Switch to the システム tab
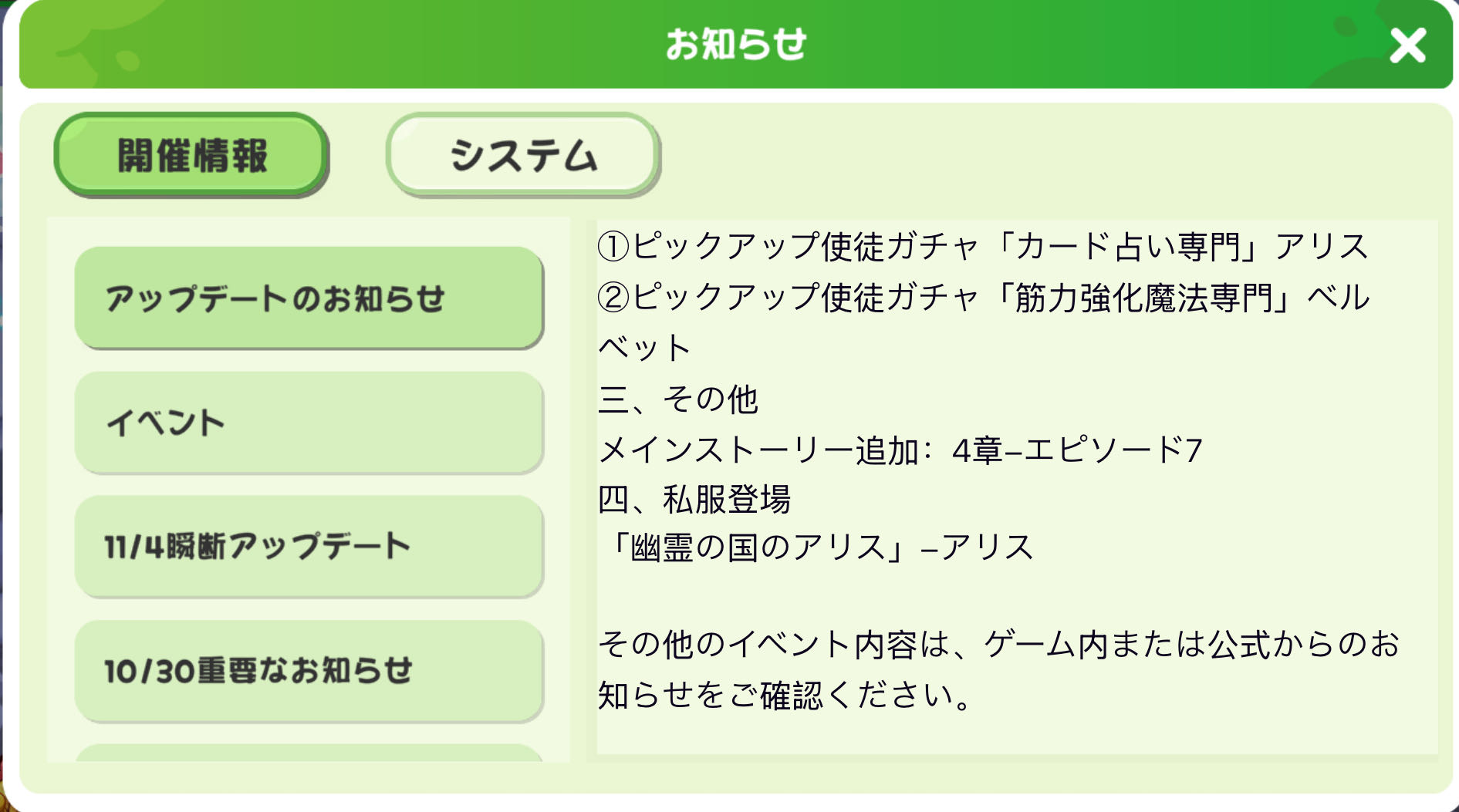The image size is (1459, 812). pos(522,154)
